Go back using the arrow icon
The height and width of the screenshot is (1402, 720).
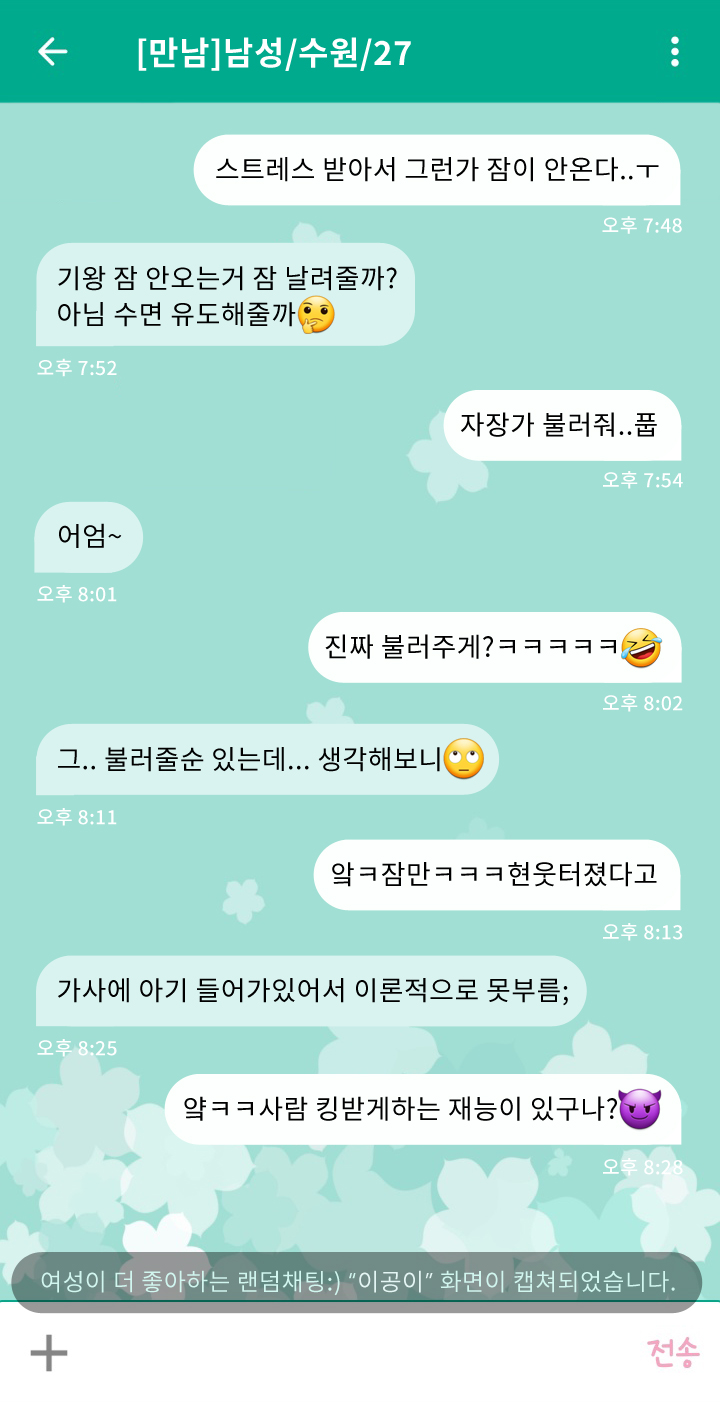pos(52,52)
